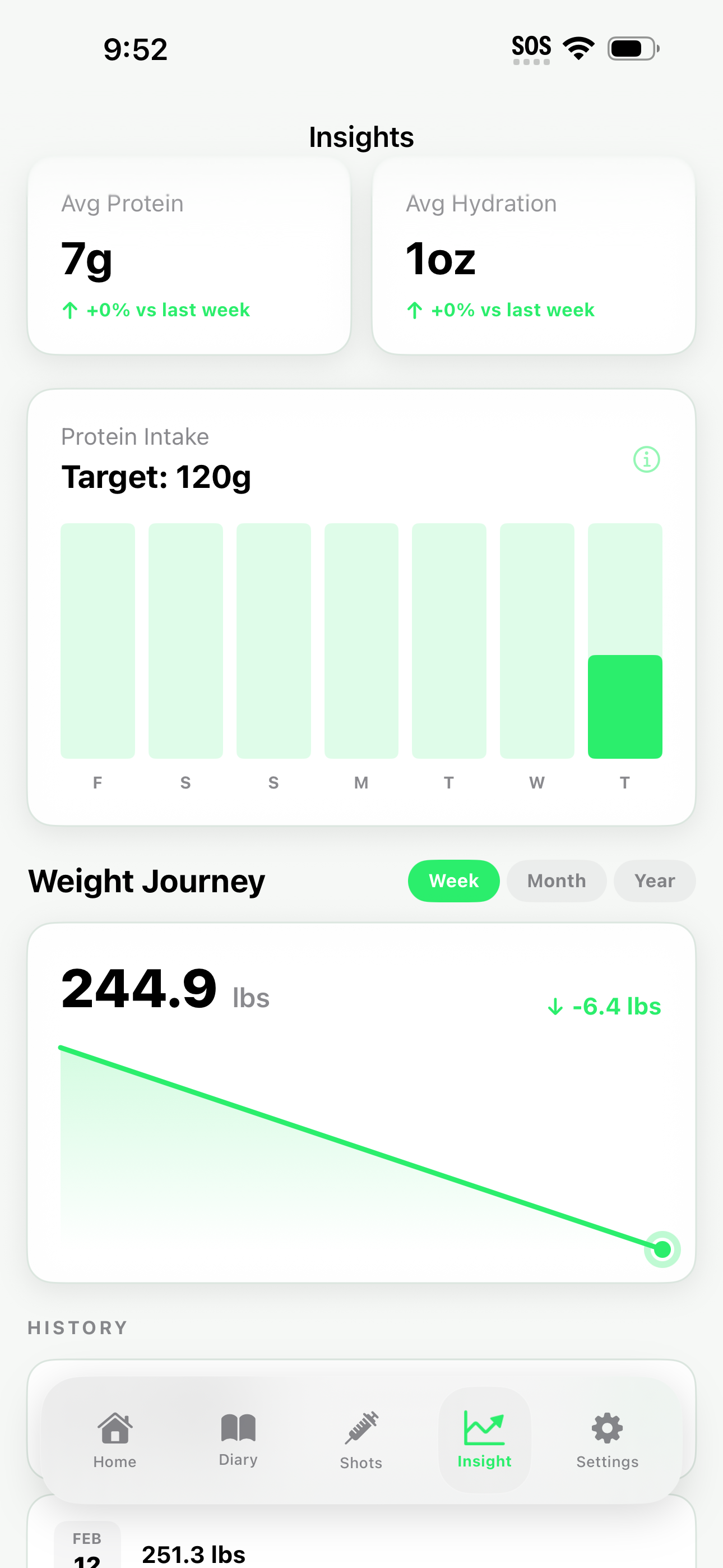Tap the protein increase arrow indicator
723x1568 pixels.
pyautogui.click(x=71, y=310)
